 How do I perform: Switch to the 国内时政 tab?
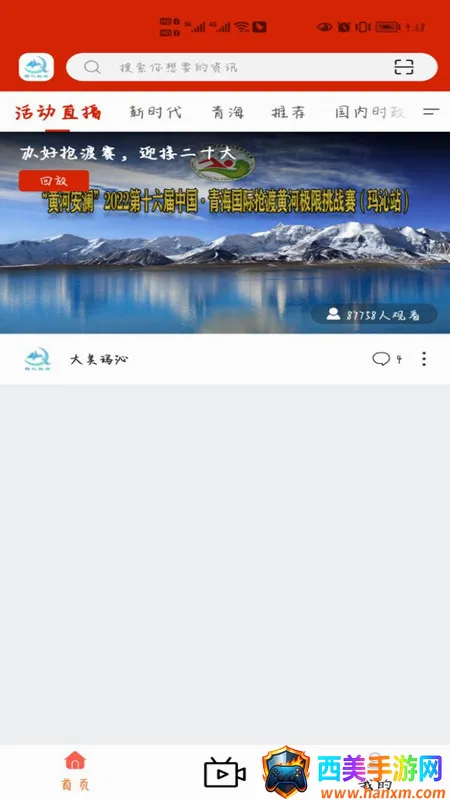point(370,112)
